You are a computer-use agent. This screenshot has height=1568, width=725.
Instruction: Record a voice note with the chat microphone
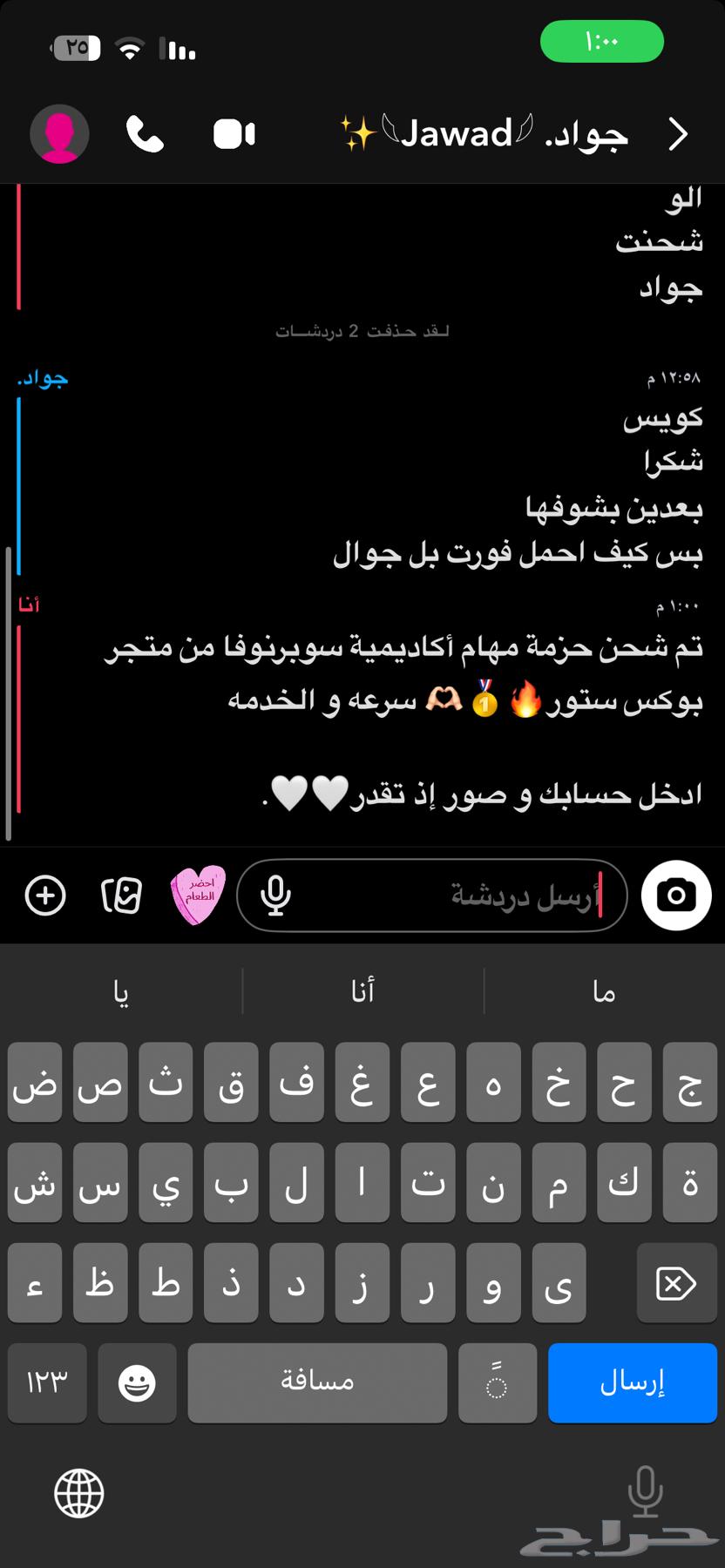[276, 895]
